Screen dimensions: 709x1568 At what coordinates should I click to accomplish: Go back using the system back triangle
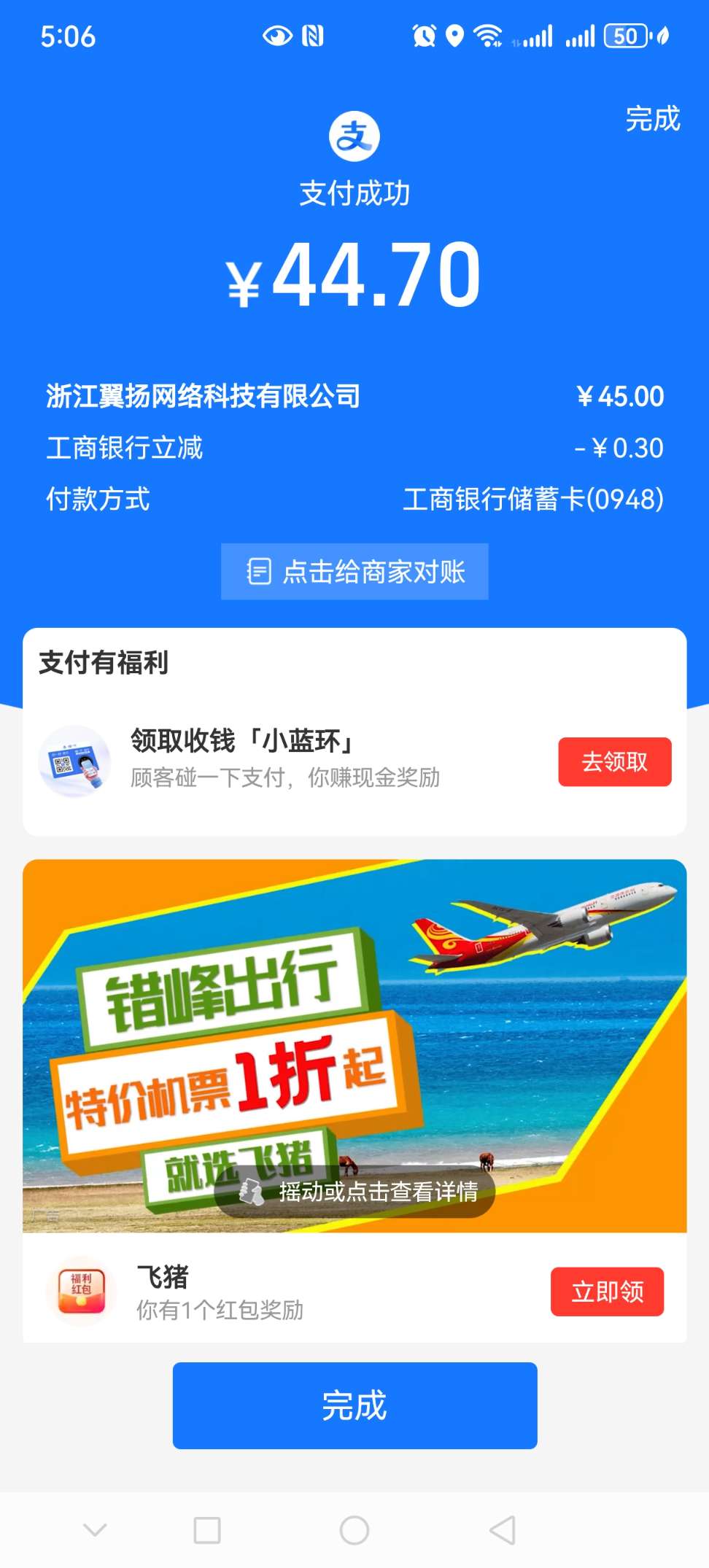coord(502,1530)
